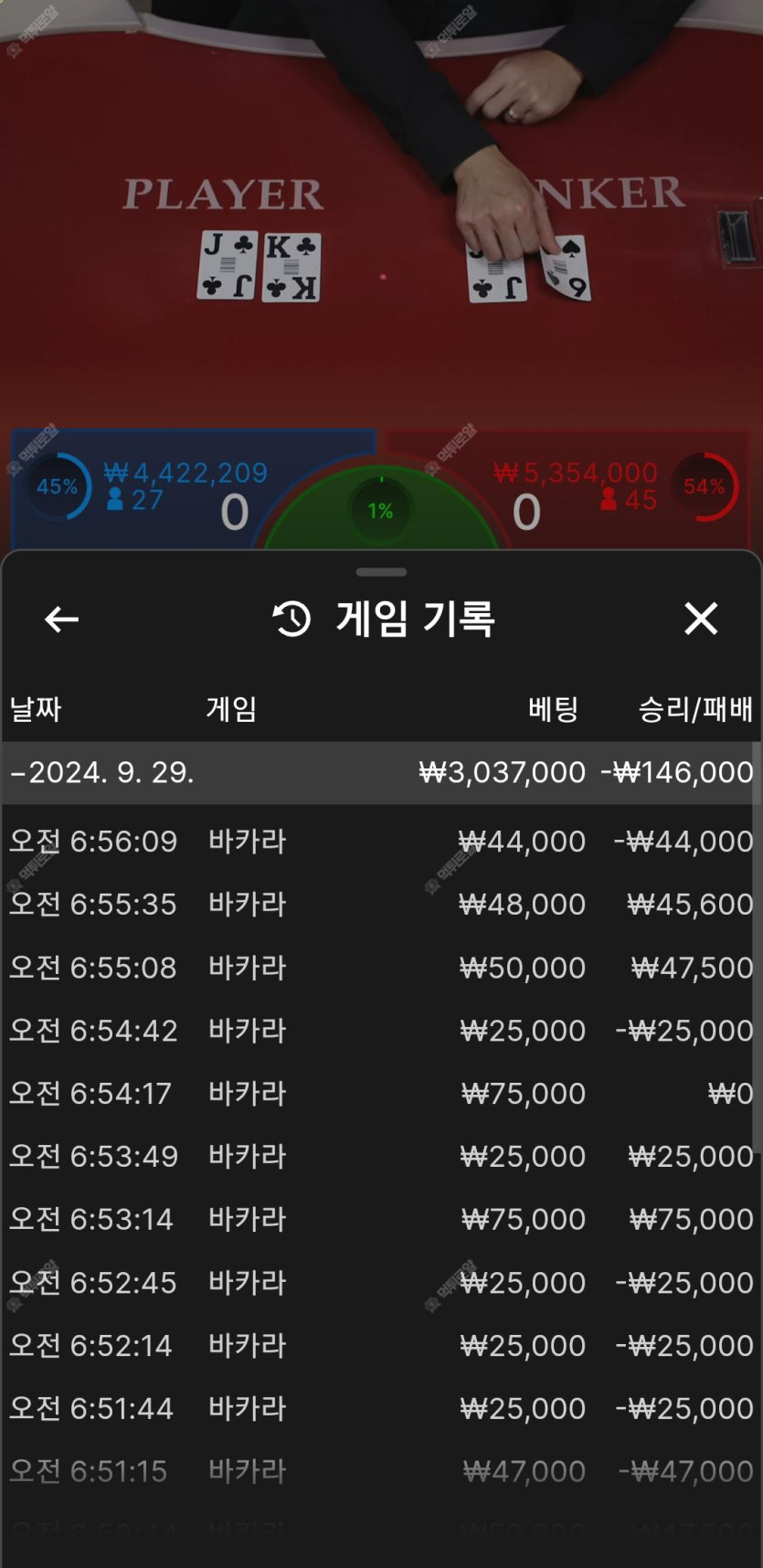Open the 오전 6:55:35 바카라 record
This screenshot has height=1568, width=763.
point(381,904)
